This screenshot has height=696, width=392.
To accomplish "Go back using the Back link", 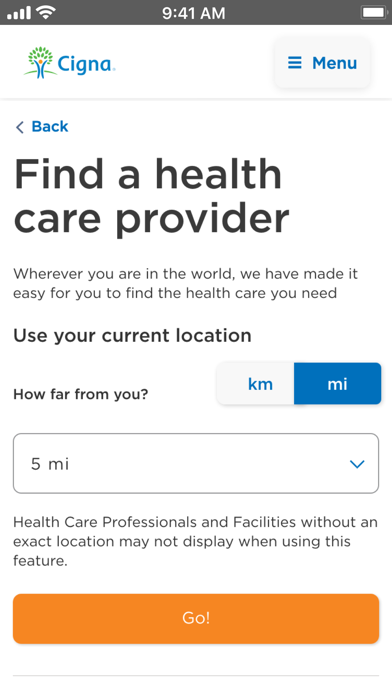I will 42,127.
